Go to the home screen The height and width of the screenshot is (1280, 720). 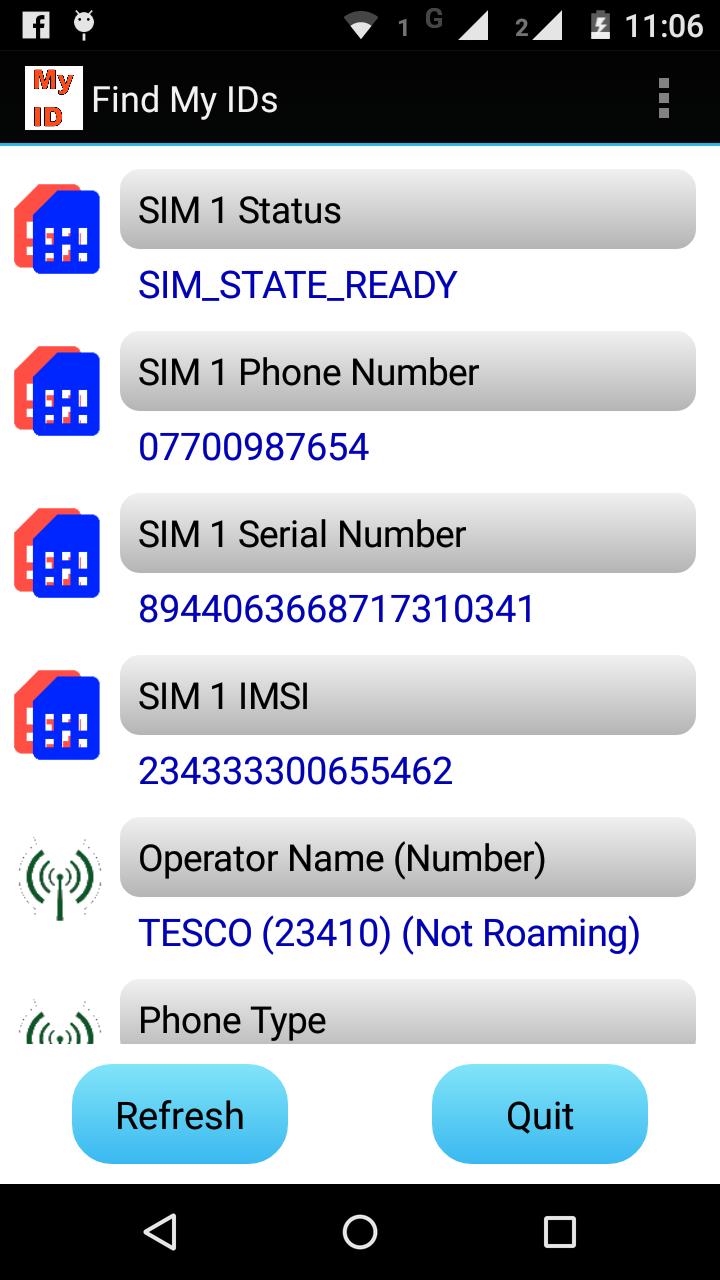pos(360,1232)
